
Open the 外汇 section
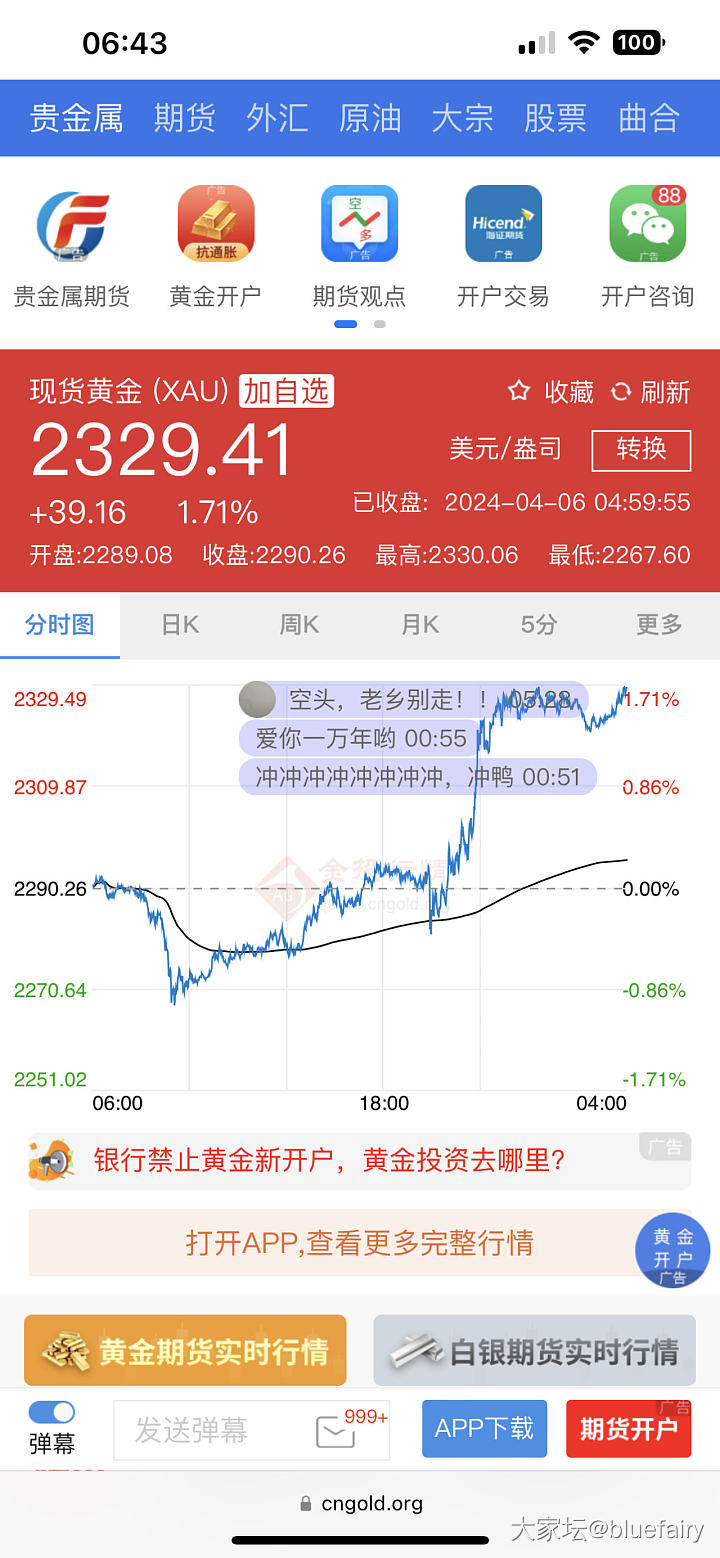coord(277,118)
